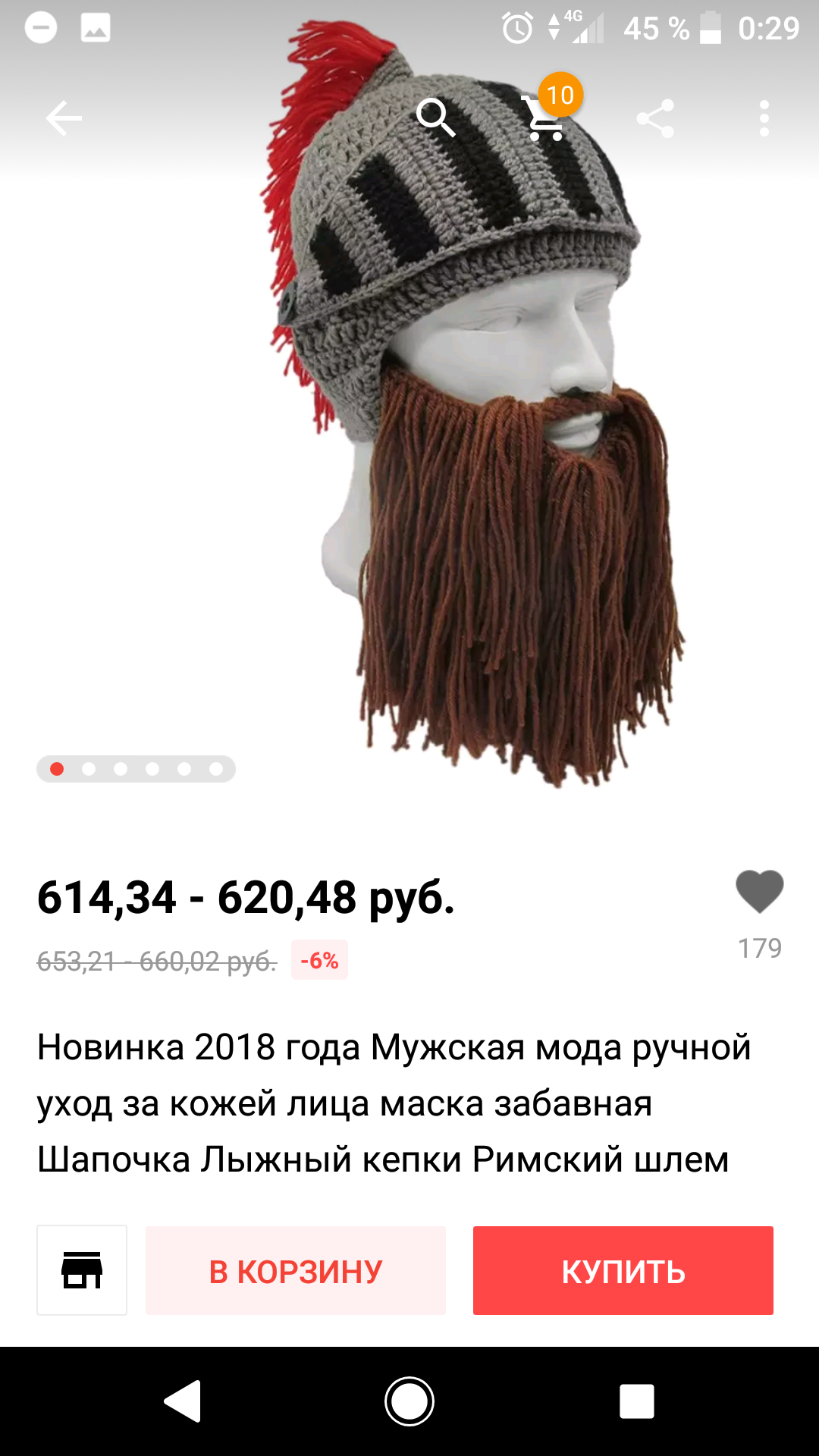Screen dimensions: 819x1456
Task: Open the recent apps overview
Action: coord(636,1401)
